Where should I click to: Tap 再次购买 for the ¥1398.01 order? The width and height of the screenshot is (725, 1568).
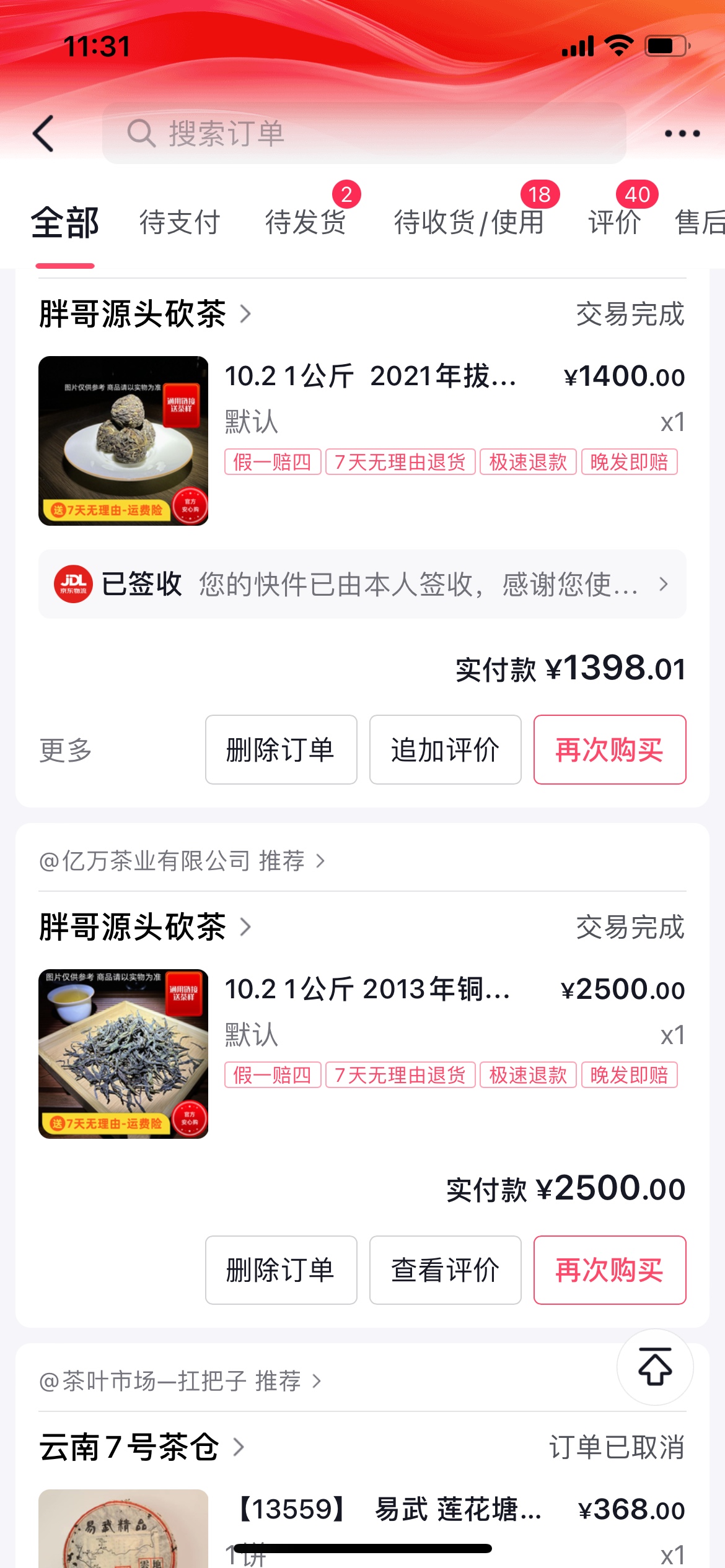(x=609, y=750)
